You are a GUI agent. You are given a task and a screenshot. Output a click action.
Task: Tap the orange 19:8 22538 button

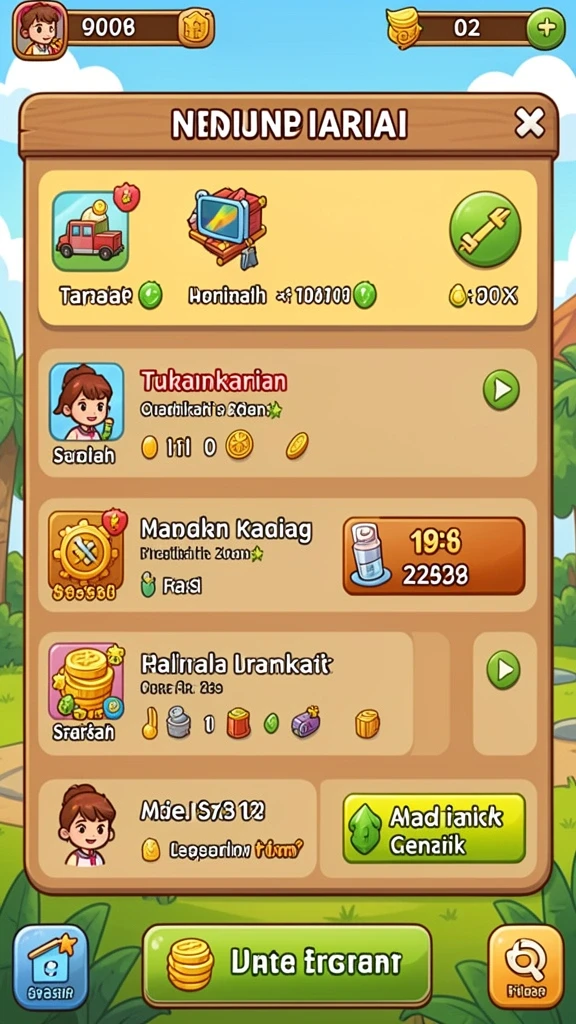click(x=434, y=556)
